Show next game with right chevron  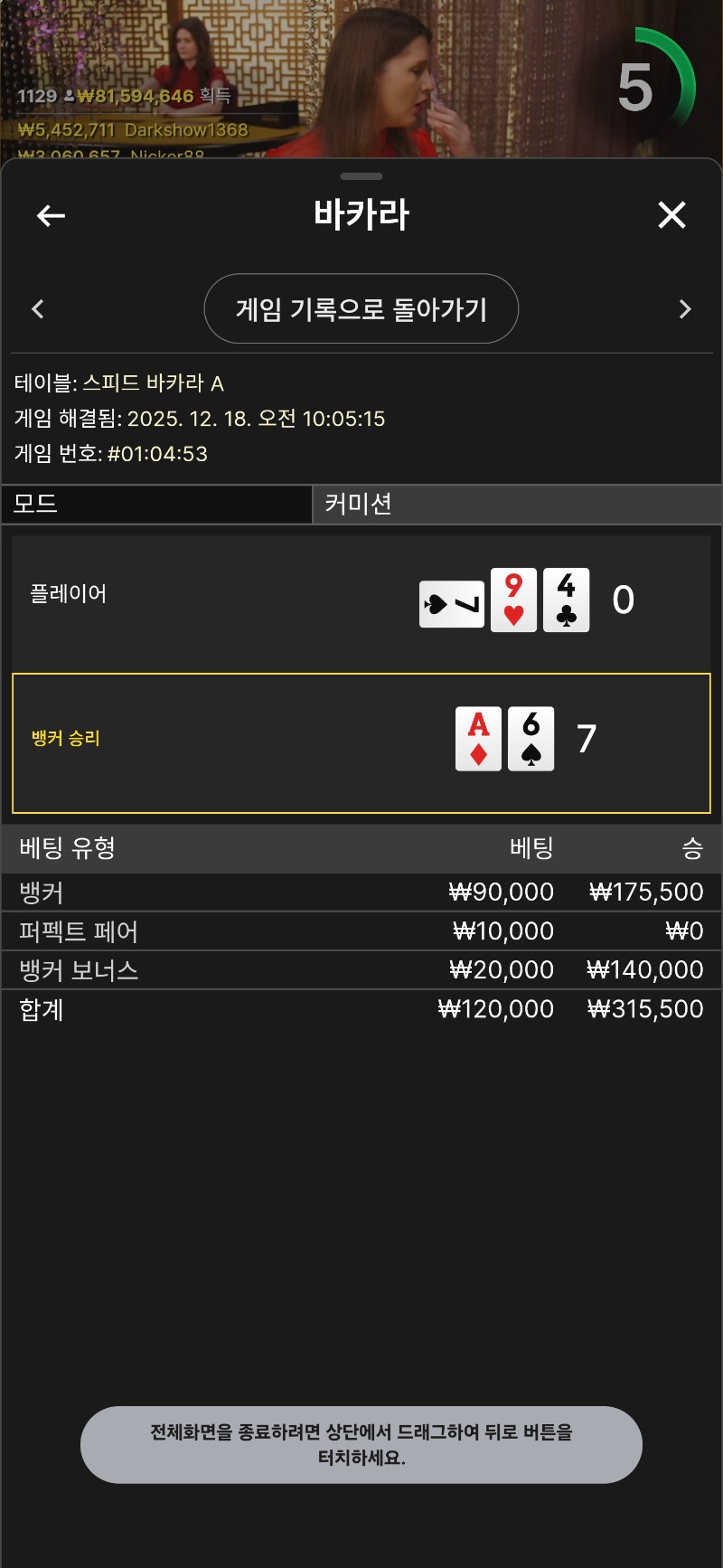pyautogui.click(x=684, y=309)
